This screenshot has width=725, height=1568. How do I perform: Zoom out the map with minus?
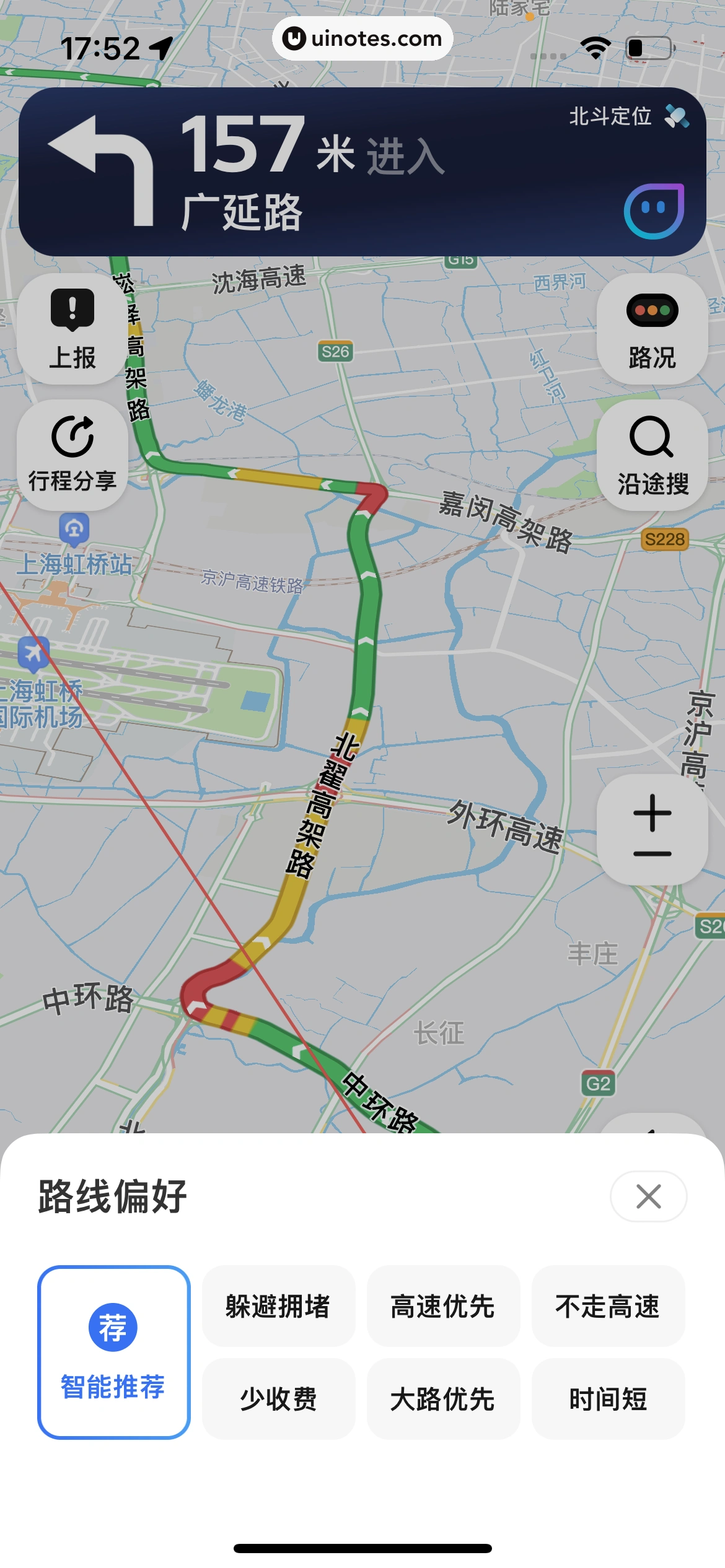click(x=652, y=854)
